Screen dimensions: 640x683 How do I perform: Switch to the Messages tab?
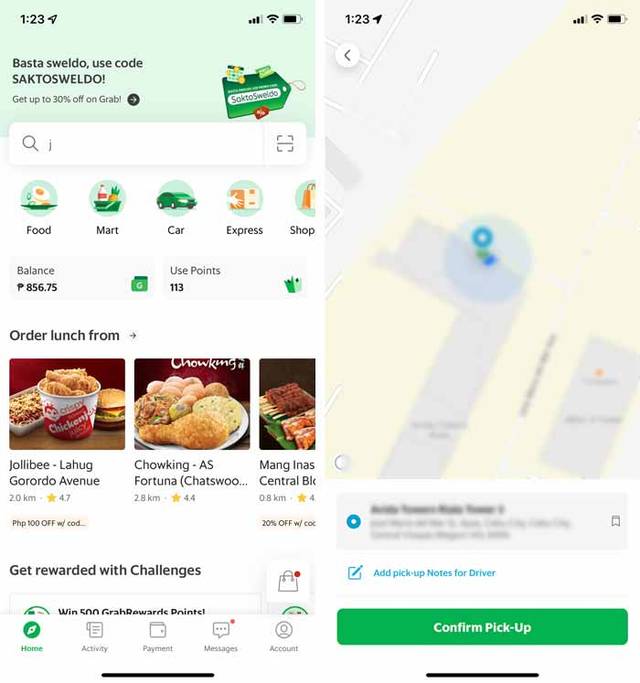coord(220,635)
